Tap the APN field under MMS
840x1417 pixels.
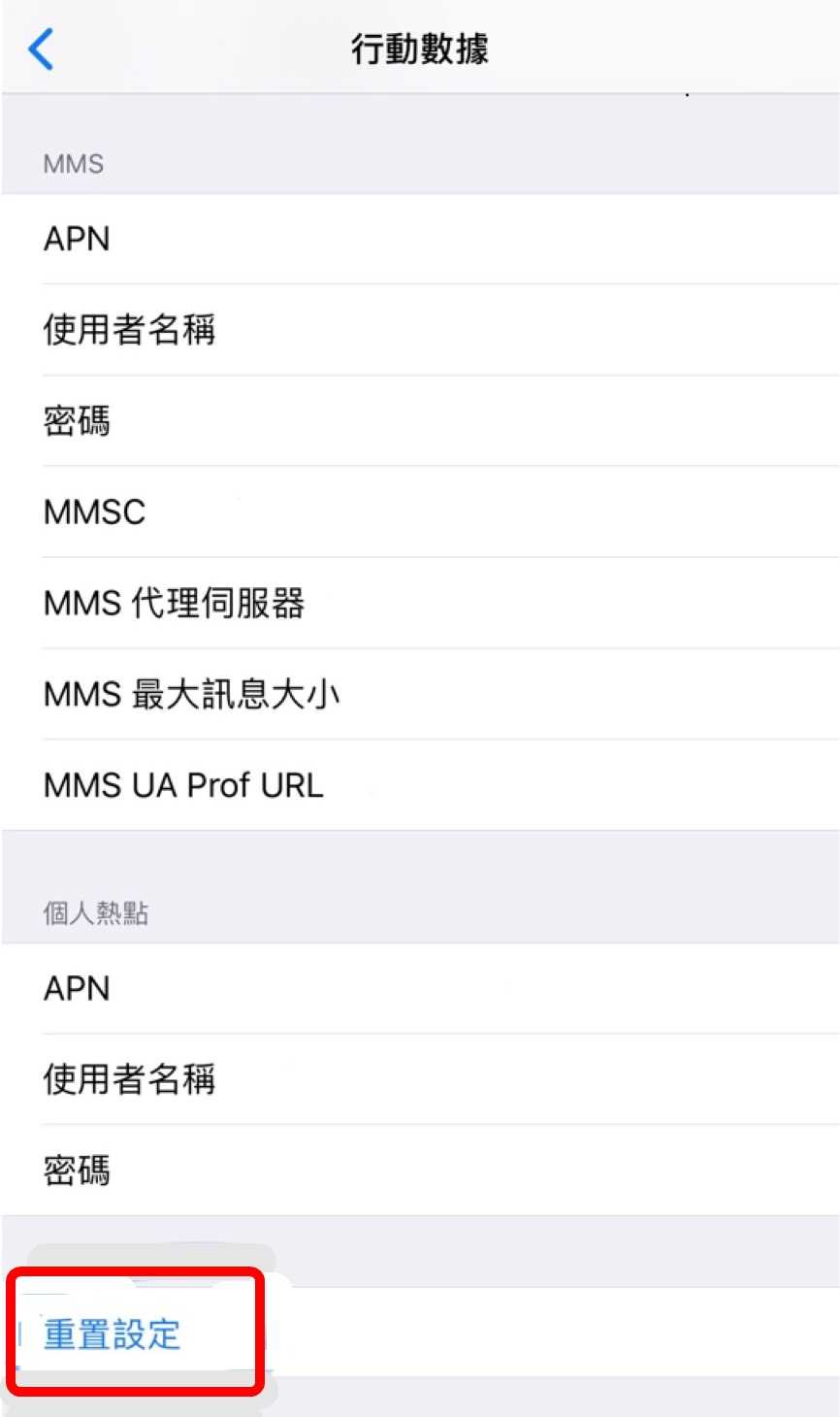(420, 239)
